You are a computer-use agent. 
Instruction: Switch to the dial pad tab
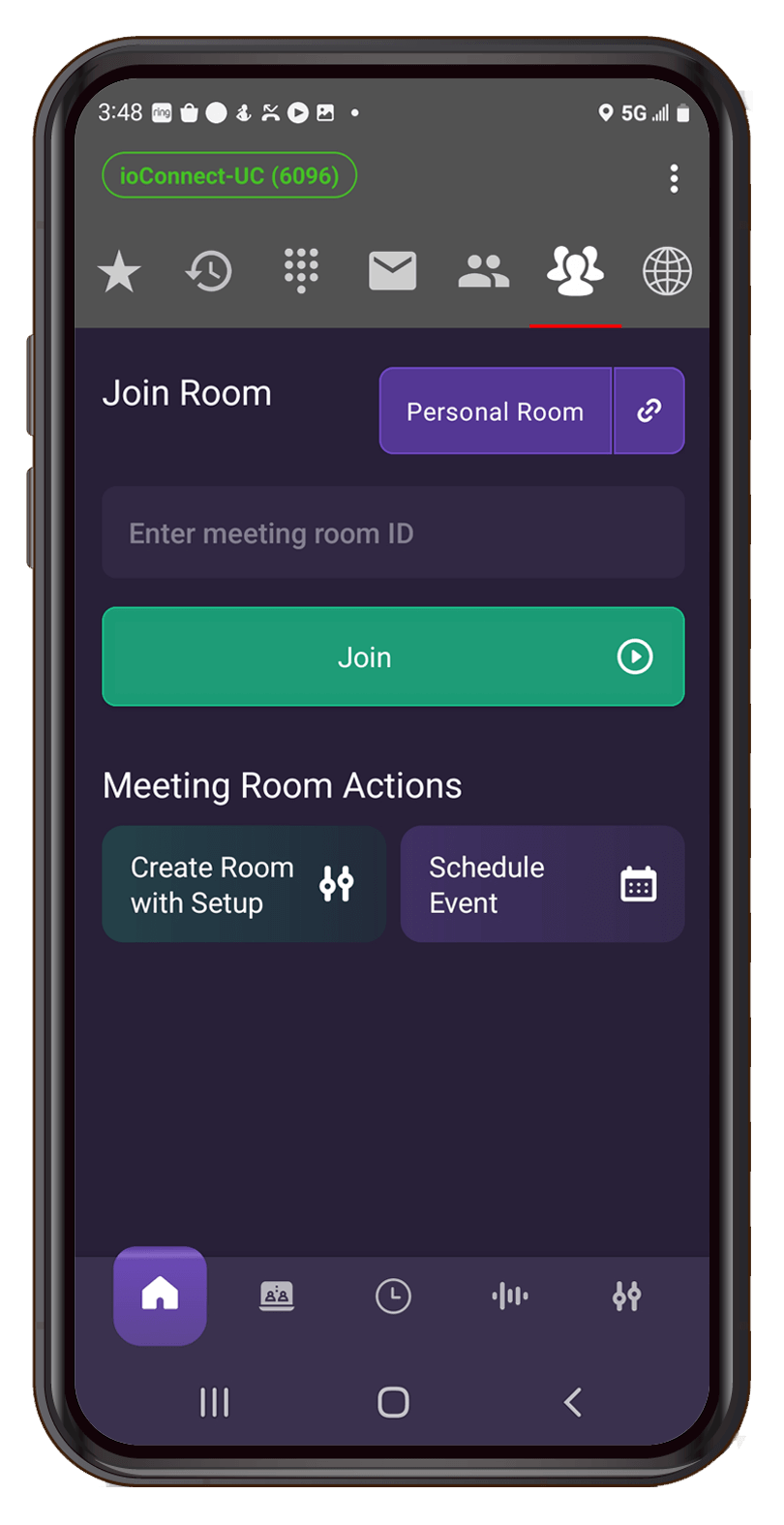click(301, 271)
